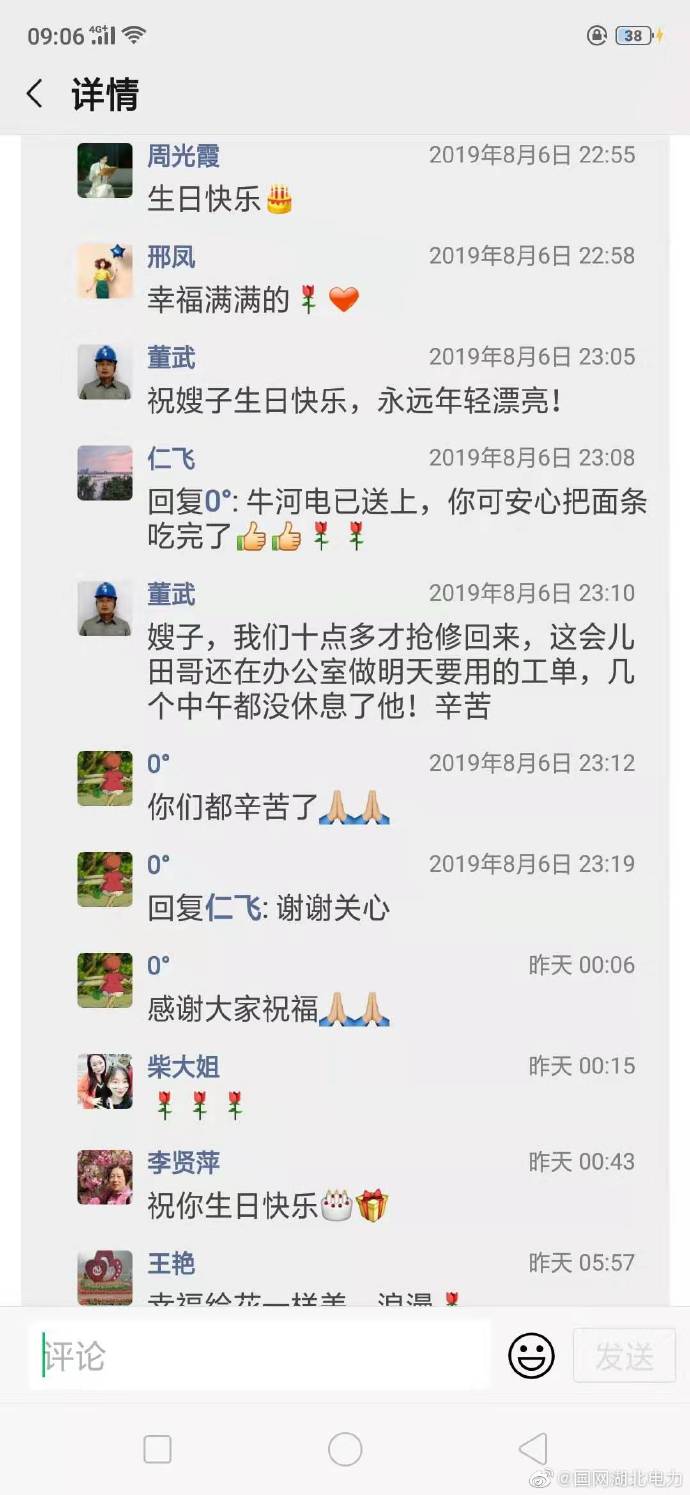Reply to 董武's comment 祝嫂子生日快乐
Image resolution: width=690 pixels, height=1495 pixels.
click(355, 402)
